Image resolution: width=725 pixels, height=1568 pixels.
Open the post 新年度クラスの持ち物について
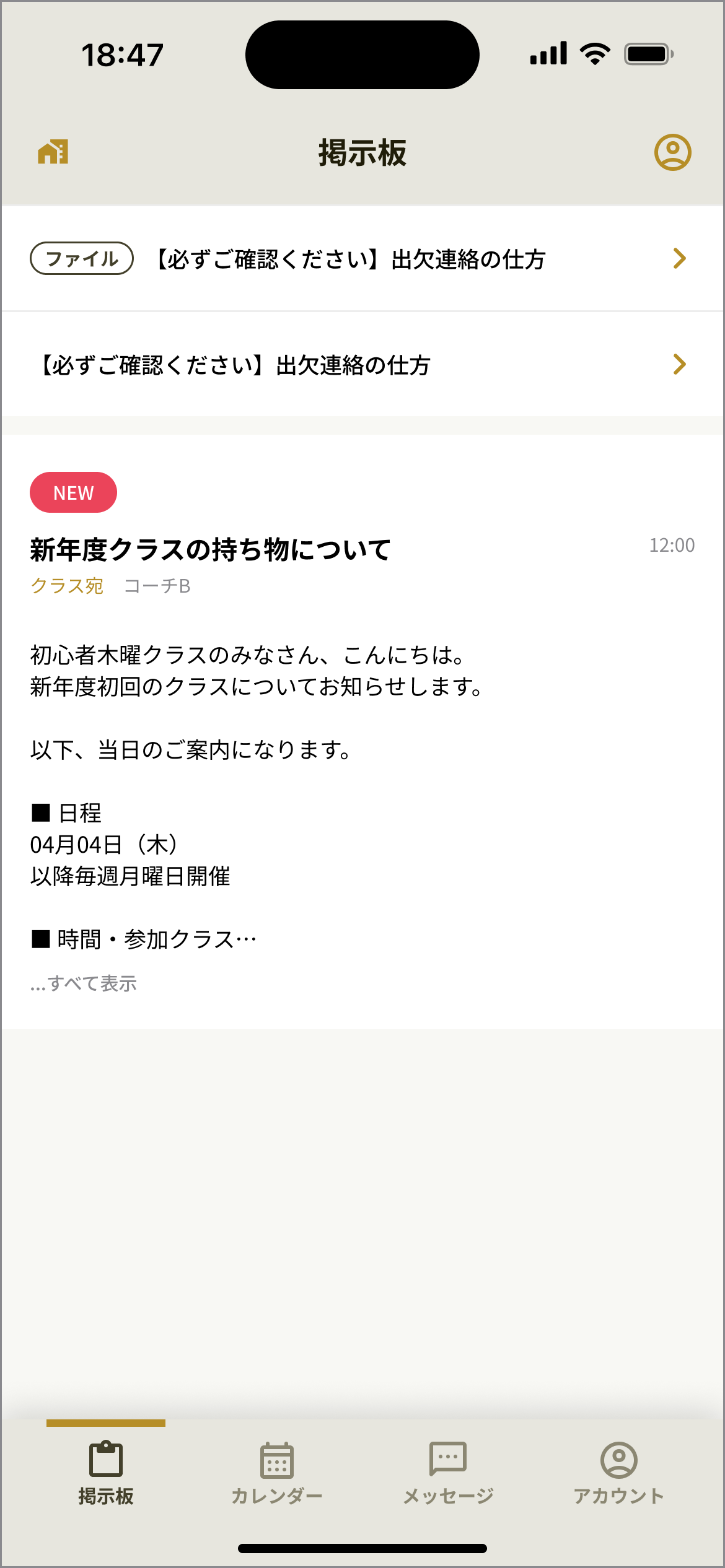pyautogui.click(x=211, y=548)
